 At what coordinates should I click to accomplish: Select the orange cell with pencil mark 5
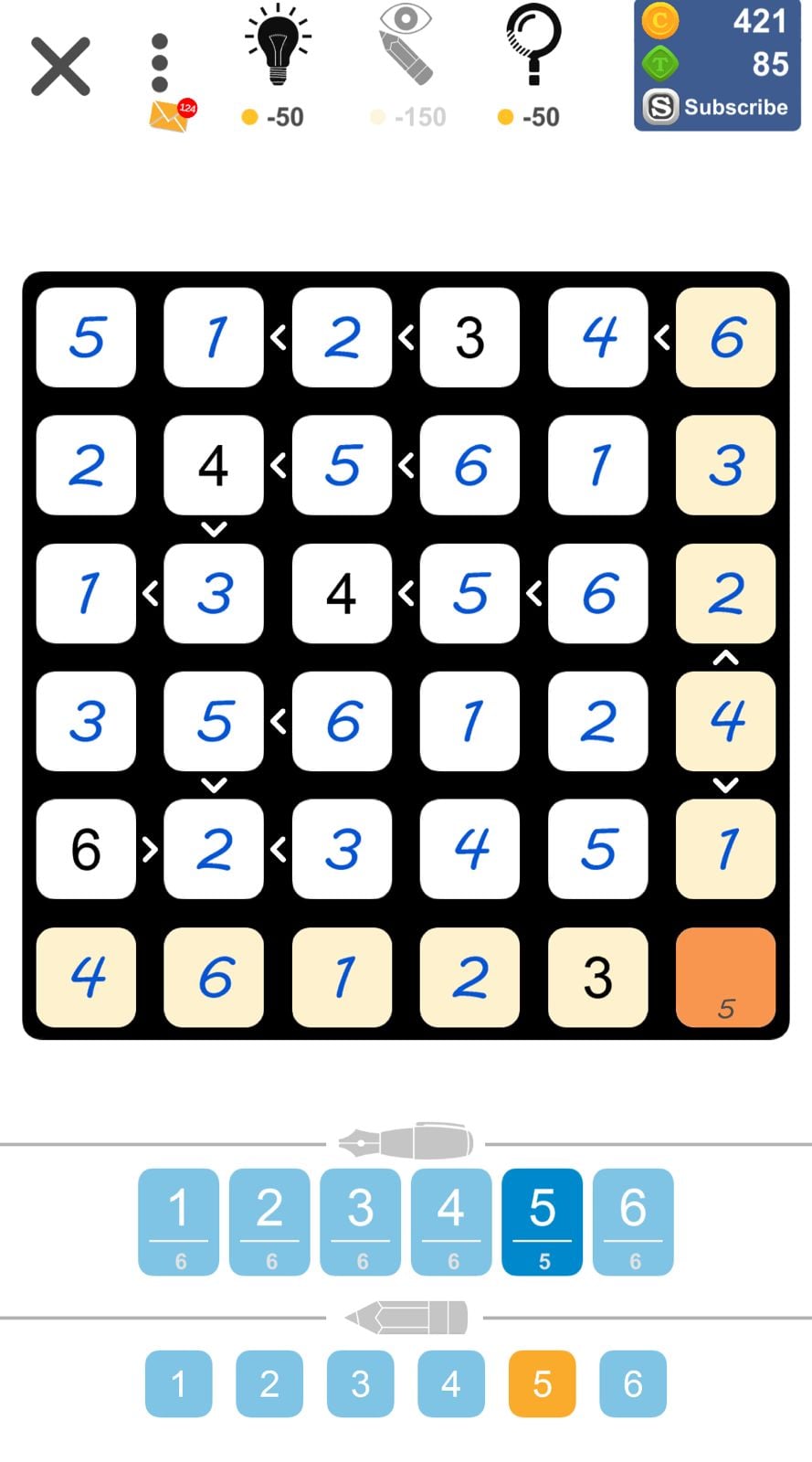tap(725, 978)
